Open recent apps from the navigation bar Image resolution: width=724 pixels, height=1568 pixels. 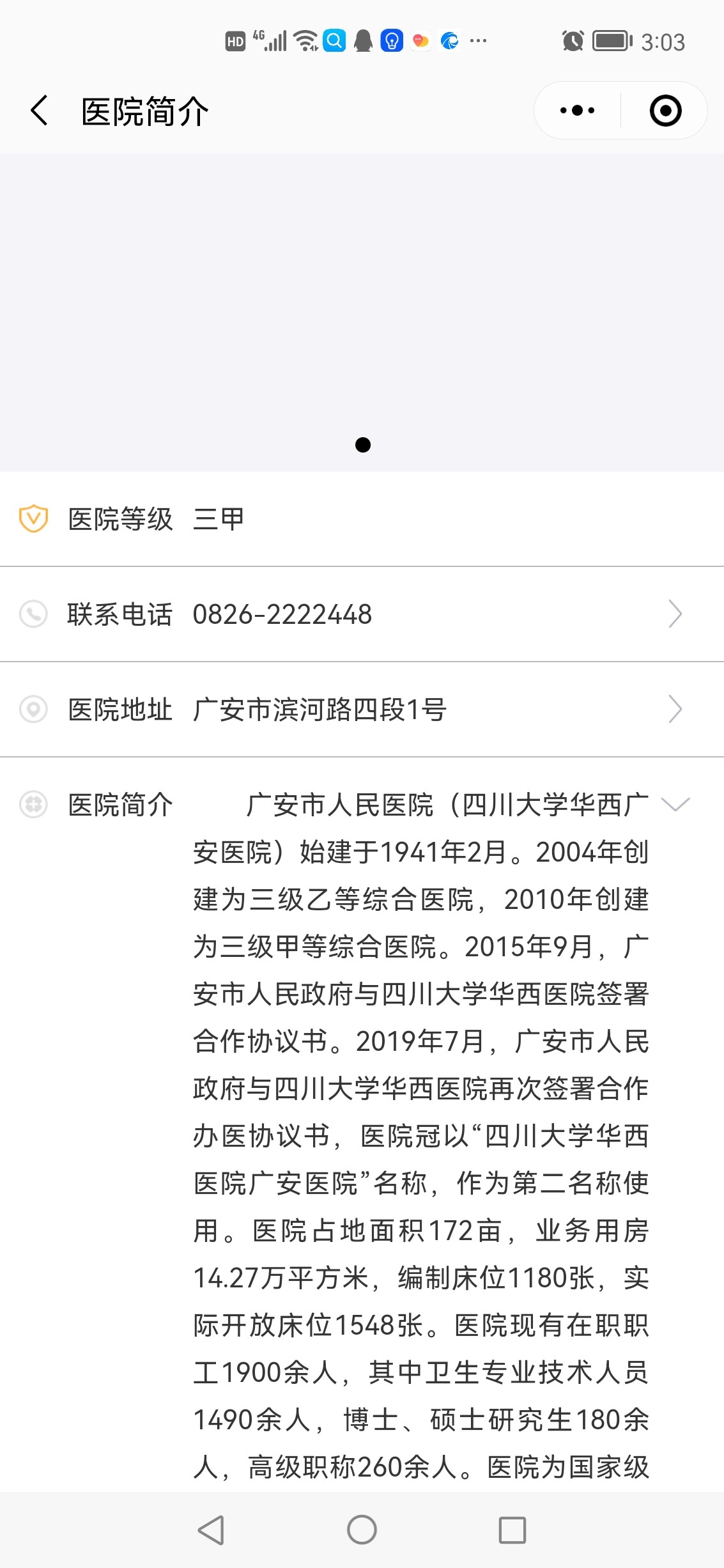pyautogui.click(x=512, y=1530)
